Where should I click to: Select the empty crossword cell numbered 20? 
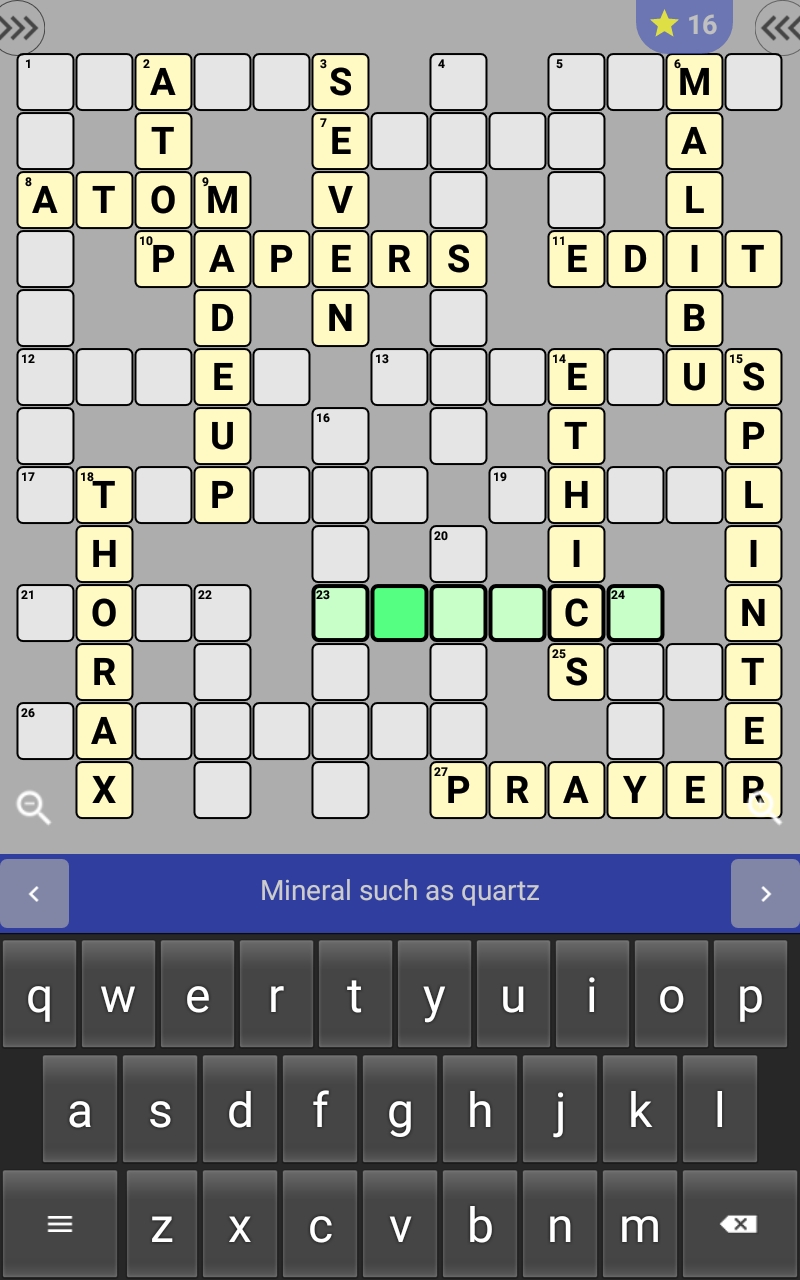(x=458, y=554)
